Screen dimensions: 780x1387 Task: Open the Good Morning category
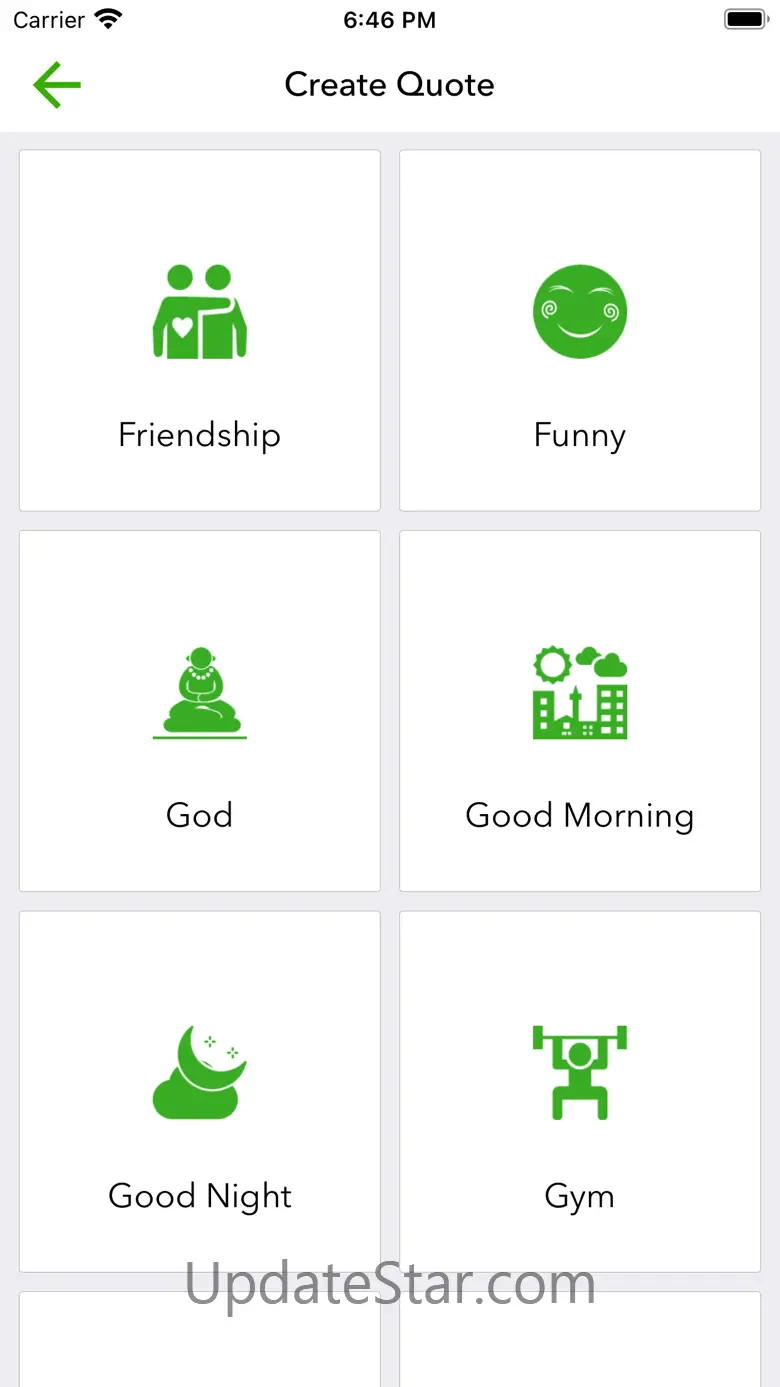[580, 711]
